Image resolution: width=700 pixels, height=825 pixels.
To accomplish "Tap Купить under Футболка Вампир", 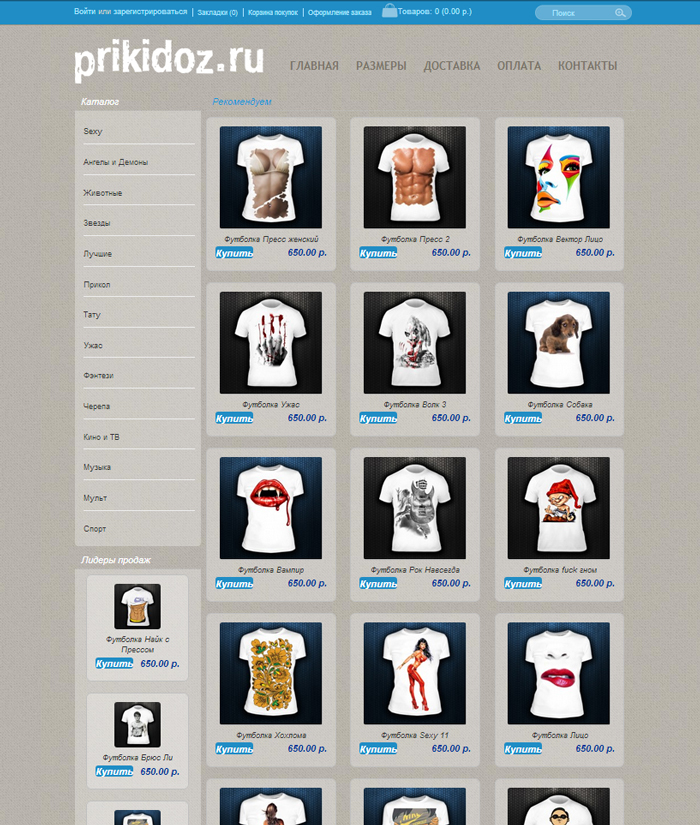I will coord(234,583).
